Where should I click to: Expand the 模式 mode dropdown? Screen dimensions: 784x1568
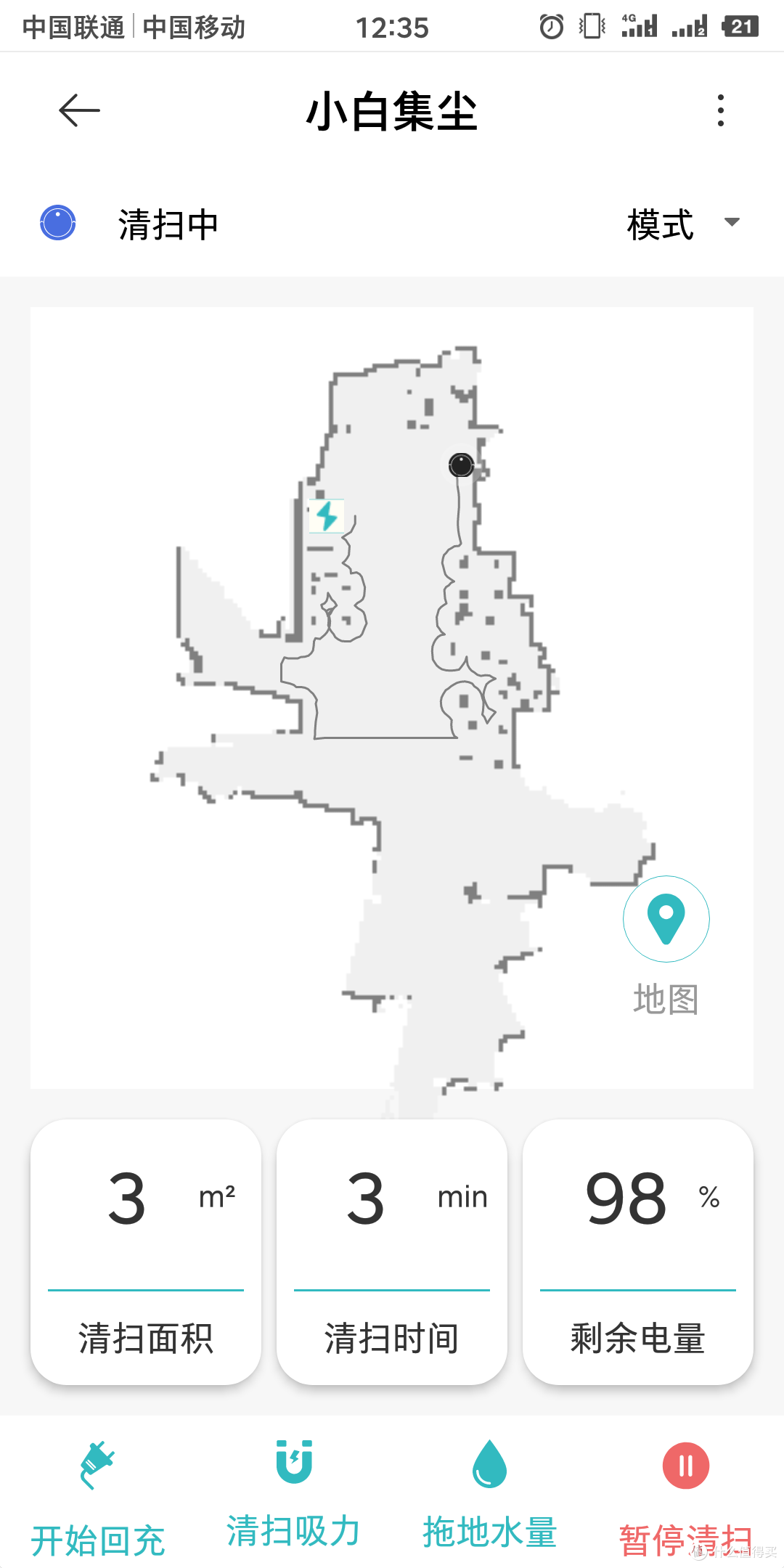click(x=682, y=224)
